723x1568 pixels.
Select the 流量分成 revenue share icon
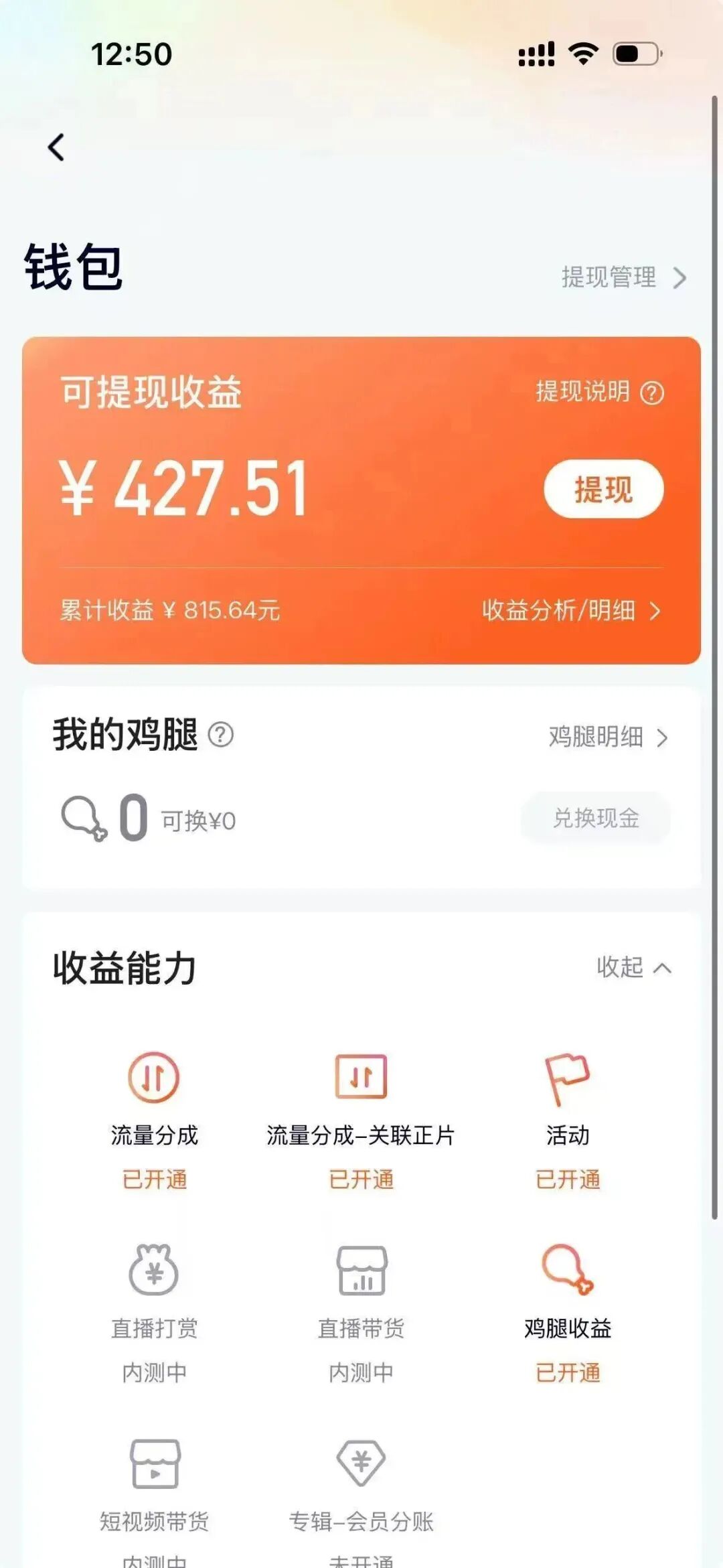[x=155, y=1075]
